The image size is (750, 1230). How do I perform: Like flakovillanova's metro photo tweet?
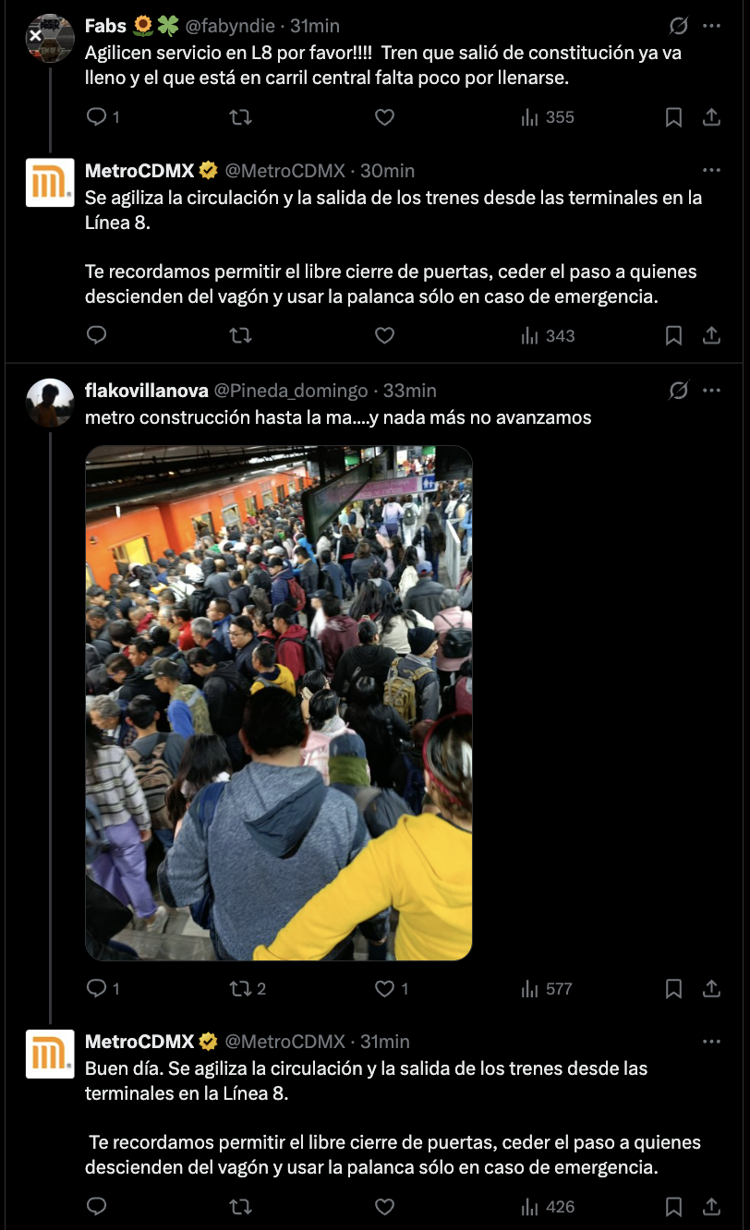pos(384,989)
